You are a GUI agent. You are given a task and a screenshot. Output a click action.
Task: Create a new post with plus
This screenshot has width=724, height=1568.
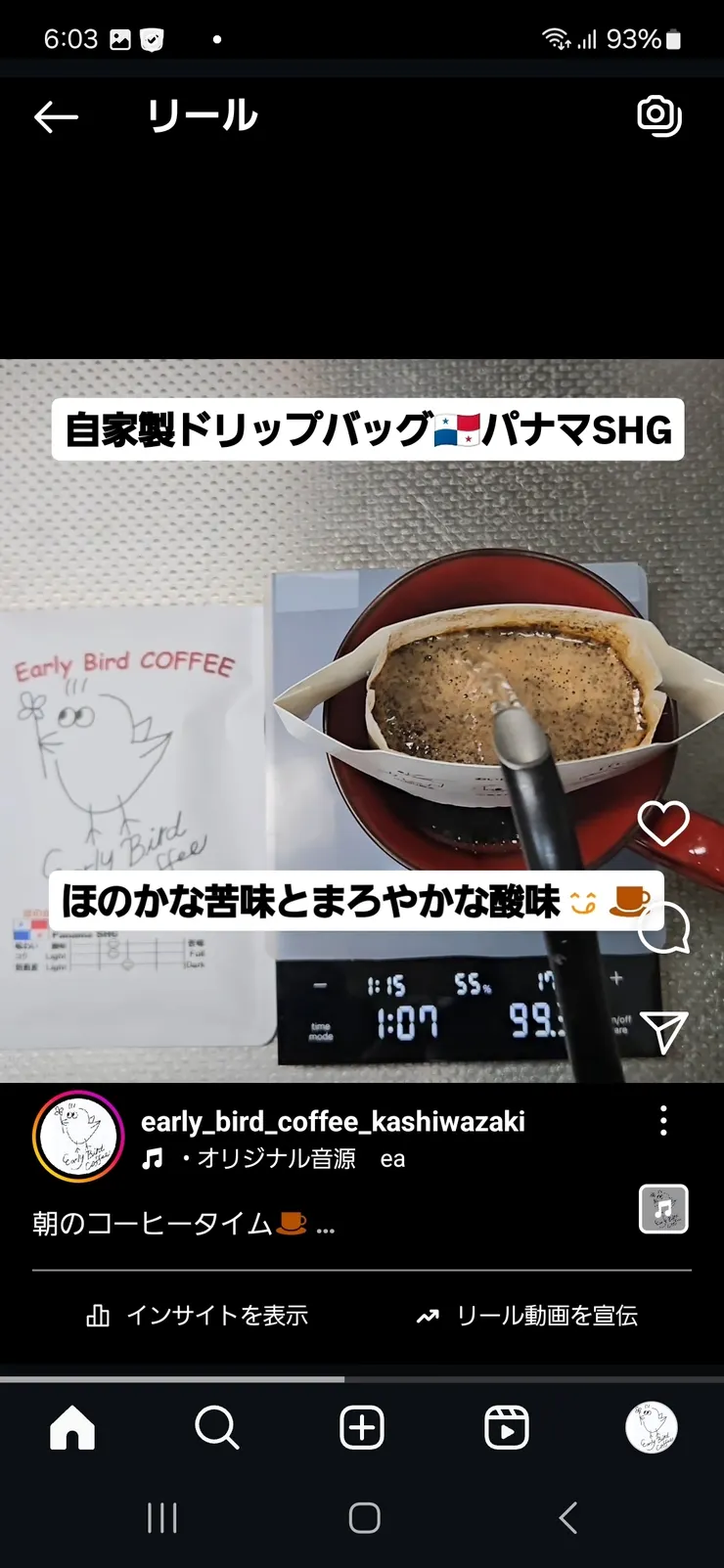[361, 1428]
